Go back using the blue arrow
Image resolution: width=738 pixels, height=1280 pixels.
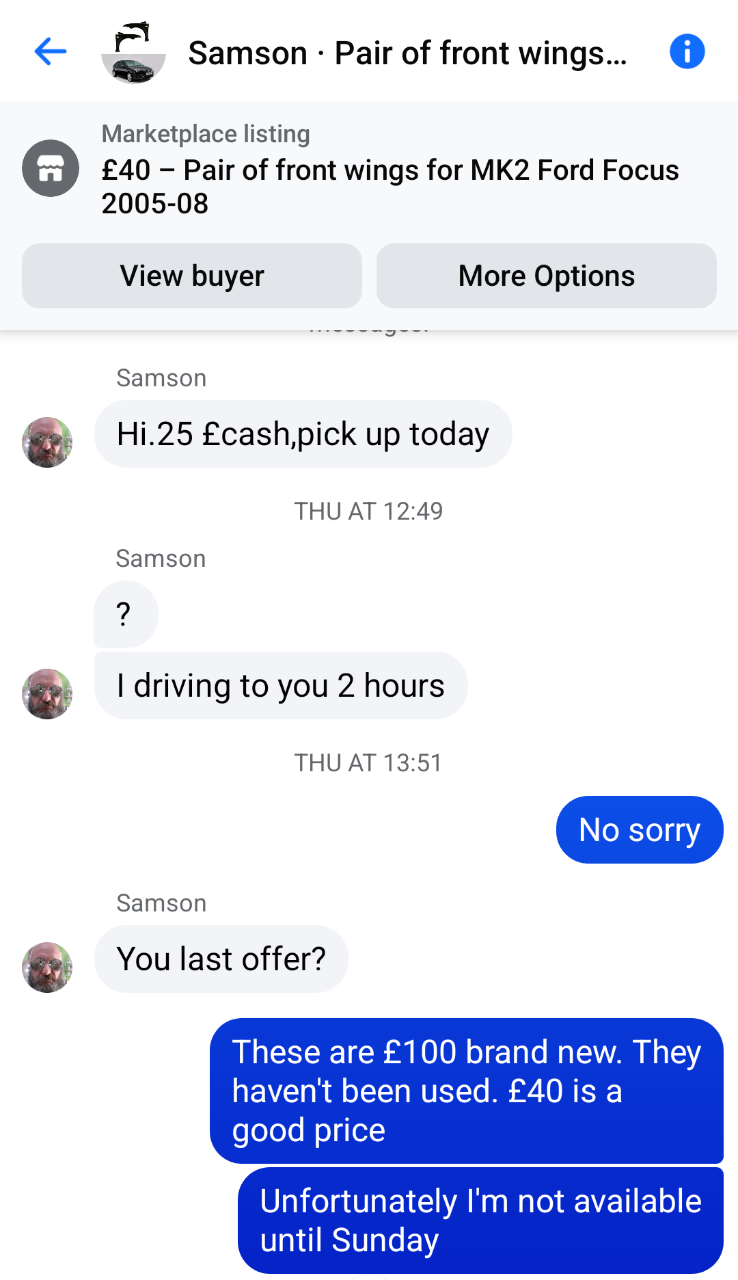tap(50, 52)
